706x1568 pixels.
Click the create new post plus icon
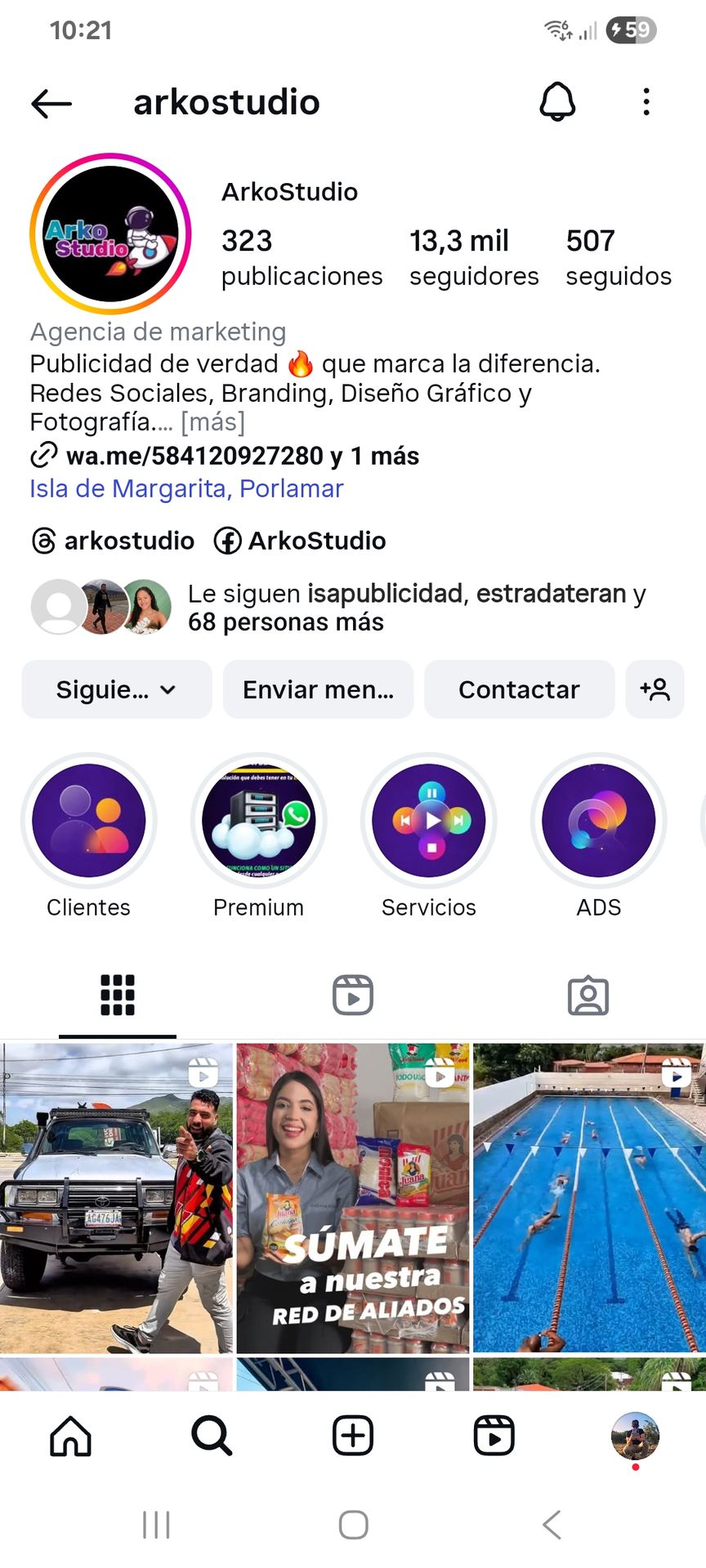(x=351, y=1436)
